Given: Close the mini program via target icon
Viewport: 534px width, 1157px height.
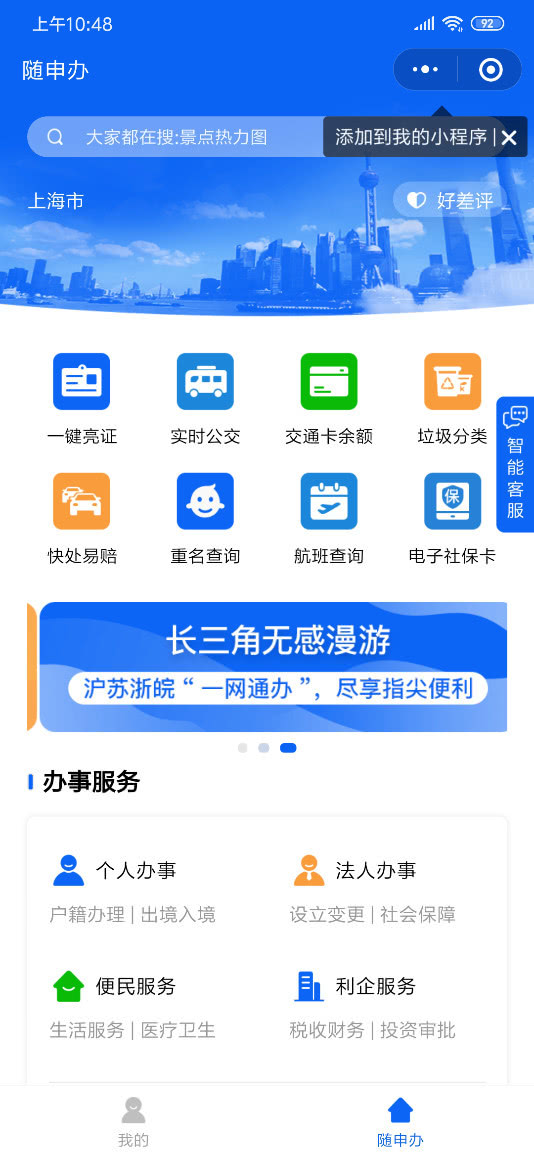Looking at the screenshot, I should [490, 69].
